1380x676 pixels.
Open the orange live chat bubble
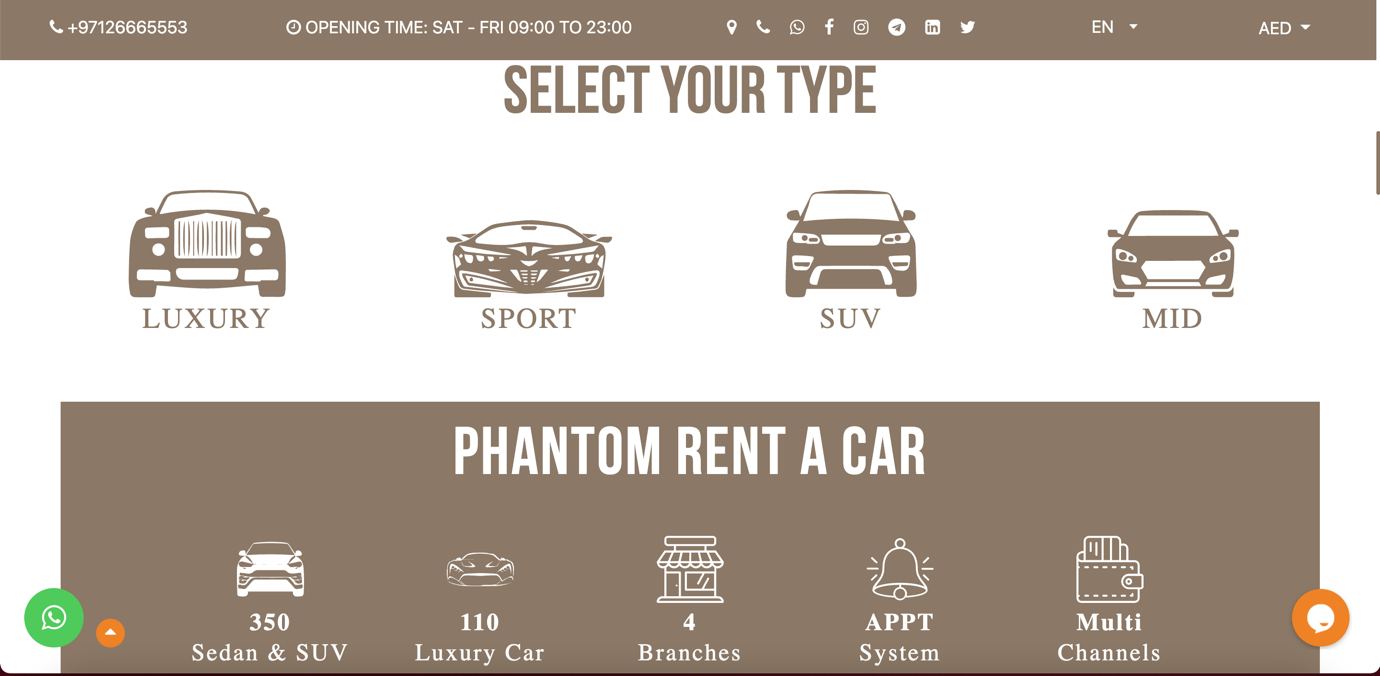click(1321, 618)
